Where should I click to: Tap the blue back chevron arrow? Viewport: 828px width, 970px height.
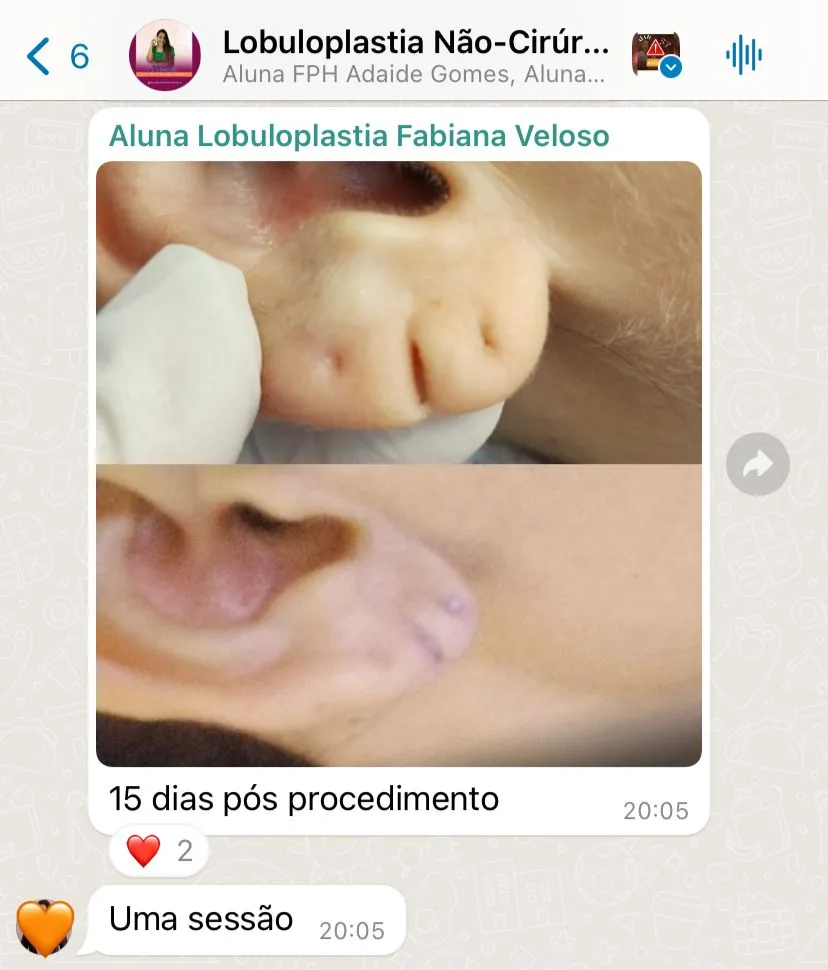pyautogui.click(x=36, y=57)
